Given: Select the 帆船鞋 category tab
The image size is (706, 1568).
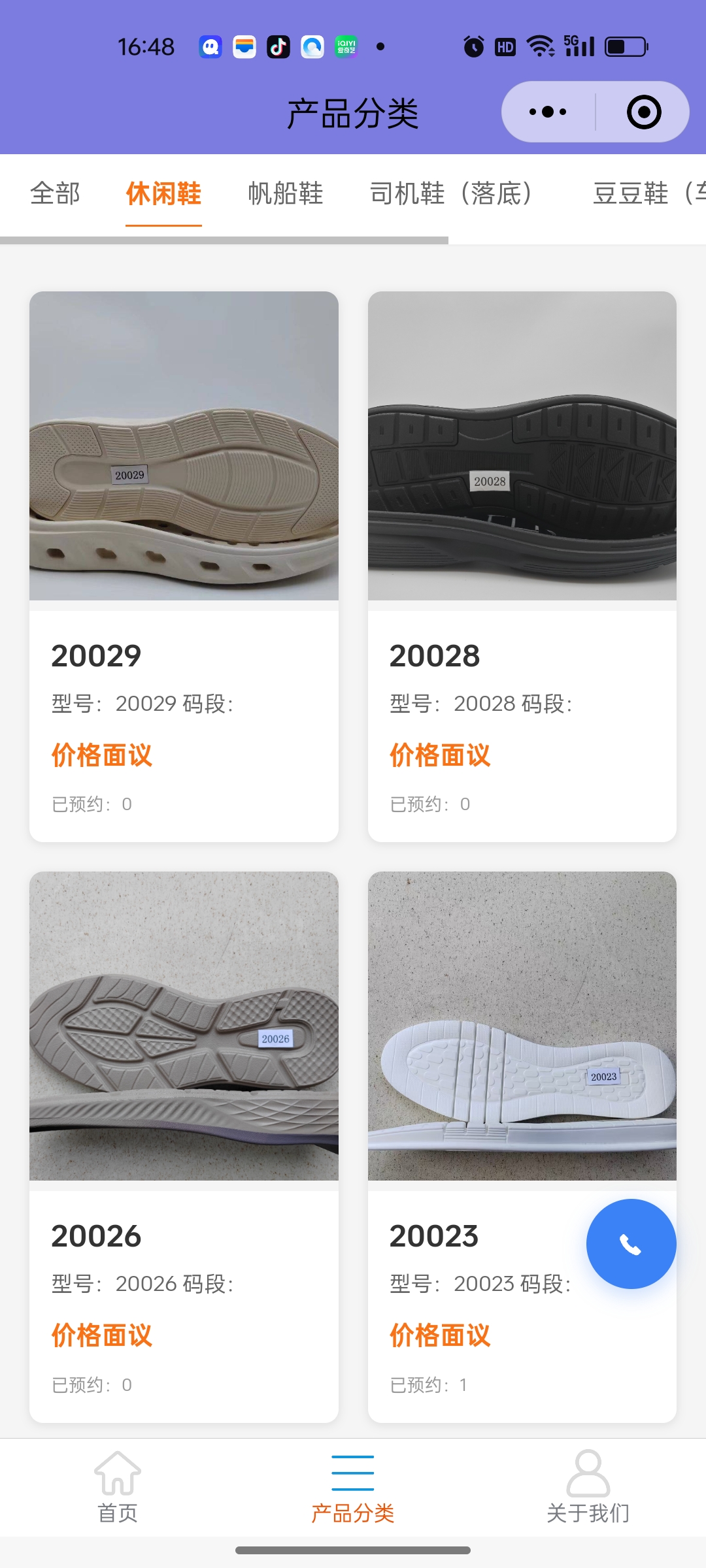Looking at the screenshot, I should pyautogui.click(x=286, y=193).
